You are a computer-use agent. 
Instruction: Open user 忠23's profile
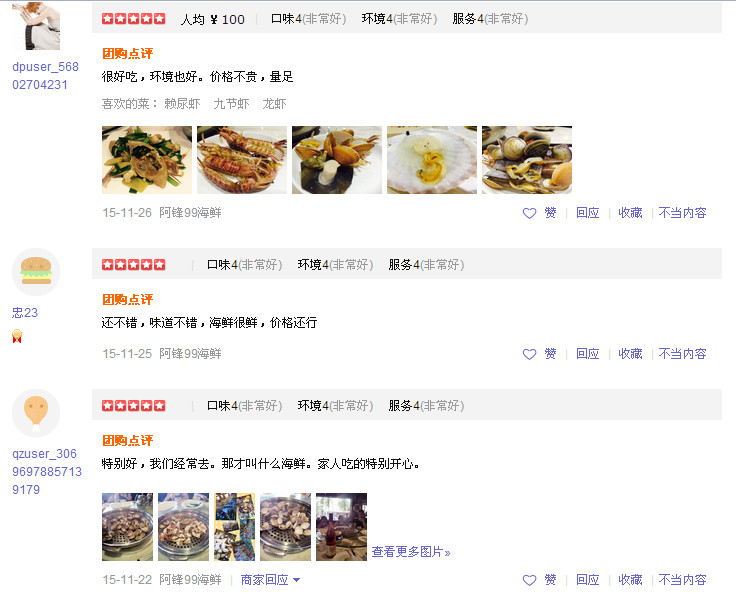[25, 313]
